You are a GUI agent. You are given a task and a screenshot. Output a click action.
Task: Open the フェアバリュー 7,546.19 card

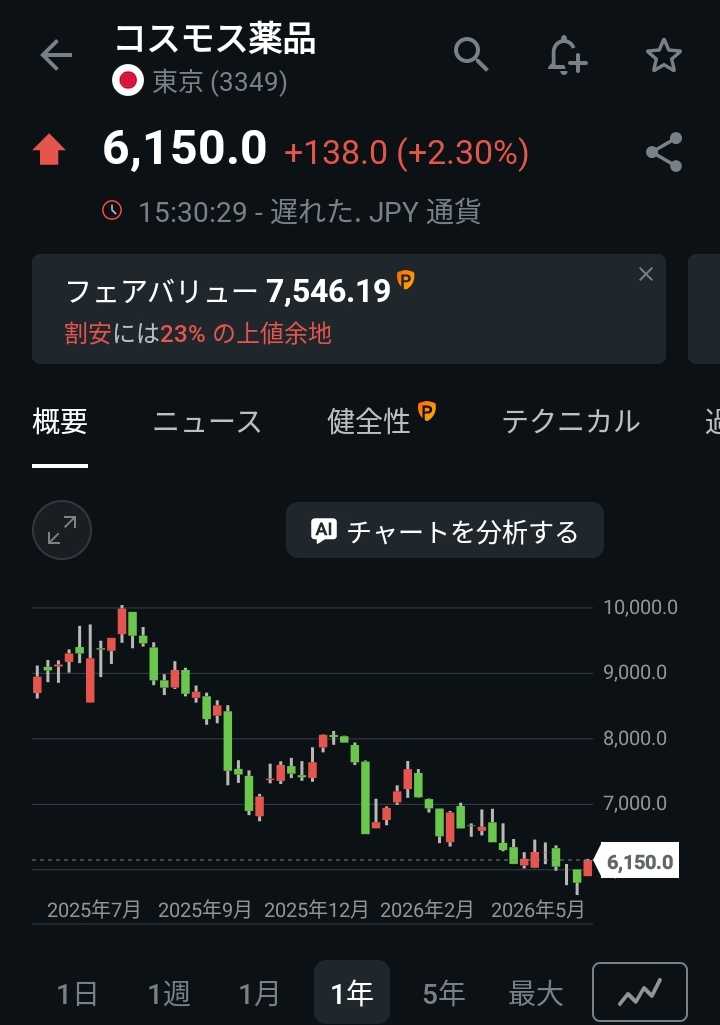point(349,309)
